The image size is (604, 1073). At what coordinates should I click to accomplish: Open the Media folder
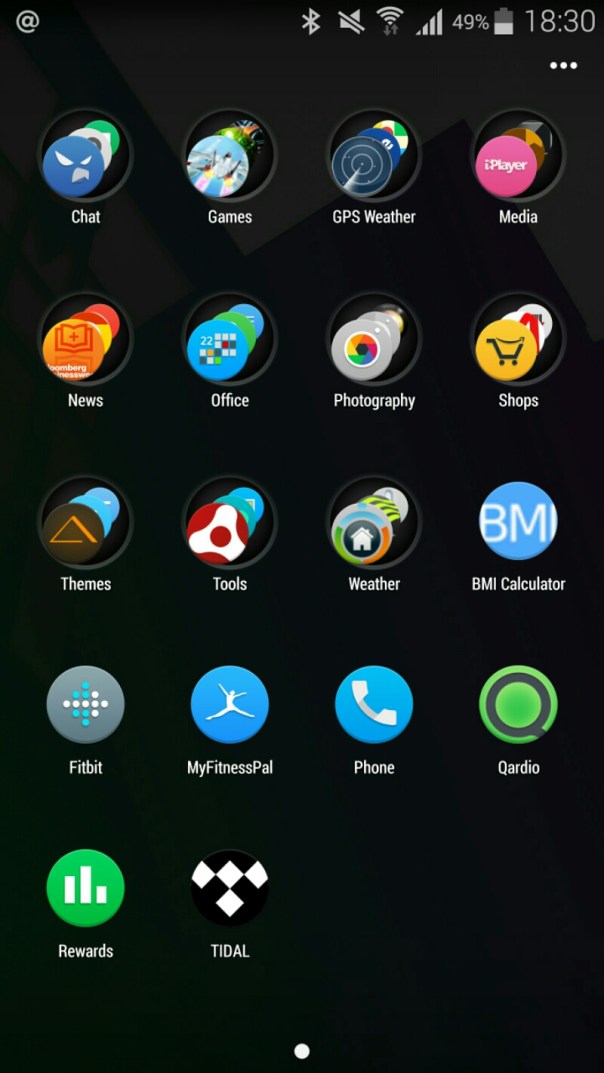[518, 157]
